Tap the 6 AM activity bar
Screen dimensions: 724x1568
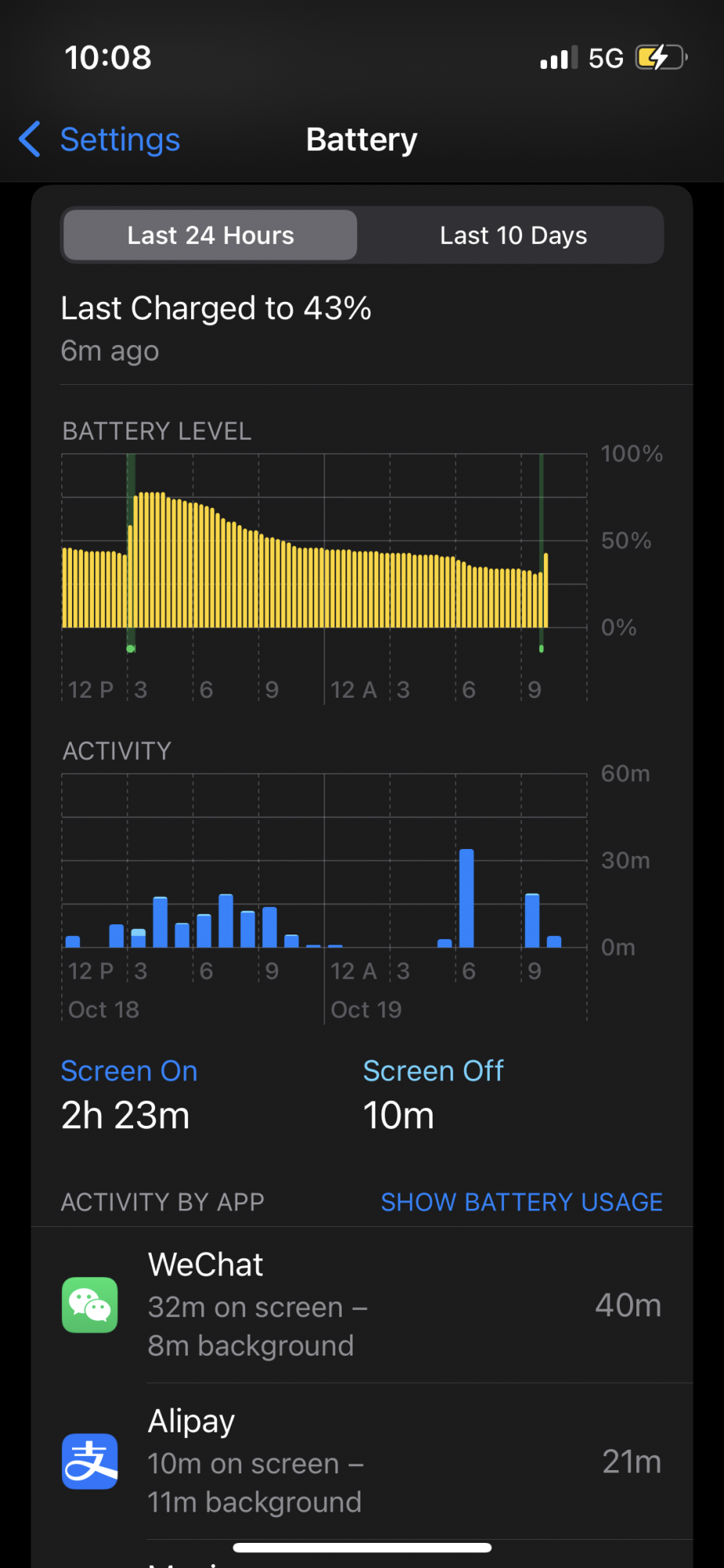pyautogui.click(x=466, y=899)
